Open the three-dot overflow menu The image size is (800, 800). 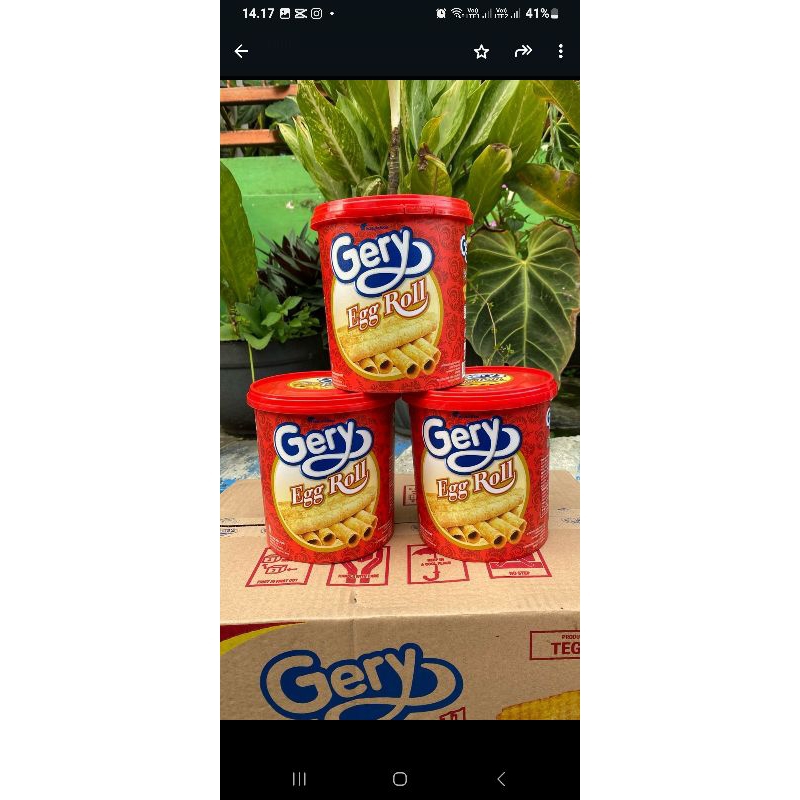point(560,51)
